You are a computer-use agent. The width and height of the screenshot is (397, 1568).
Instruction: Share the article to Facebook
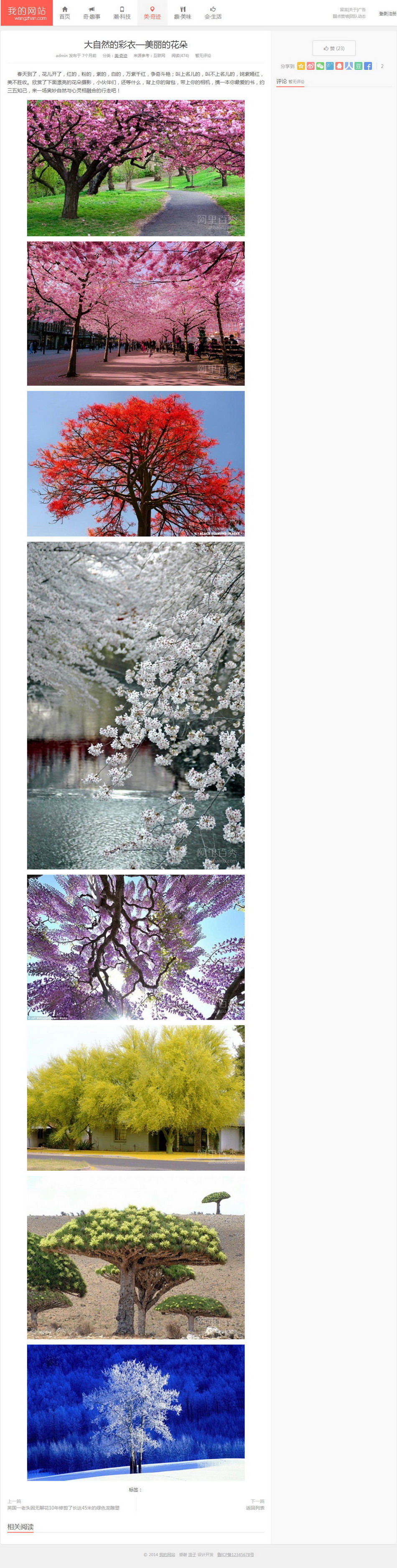point(368,66)
